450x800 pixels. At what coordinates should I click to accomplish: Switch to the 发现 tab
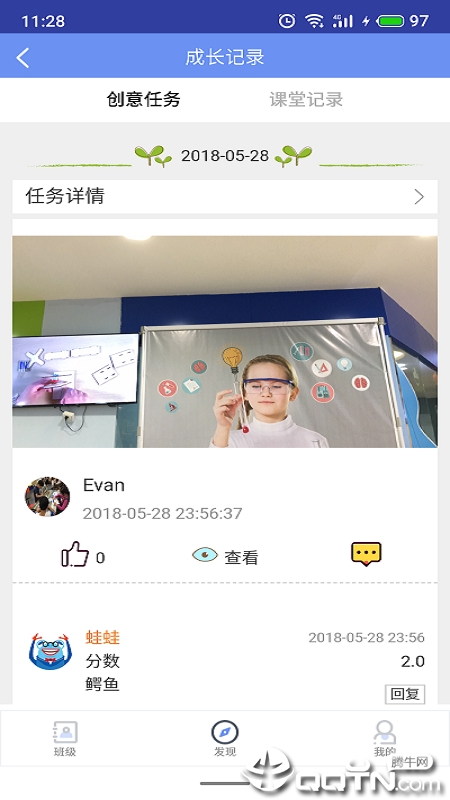click(x=225, y=738)
